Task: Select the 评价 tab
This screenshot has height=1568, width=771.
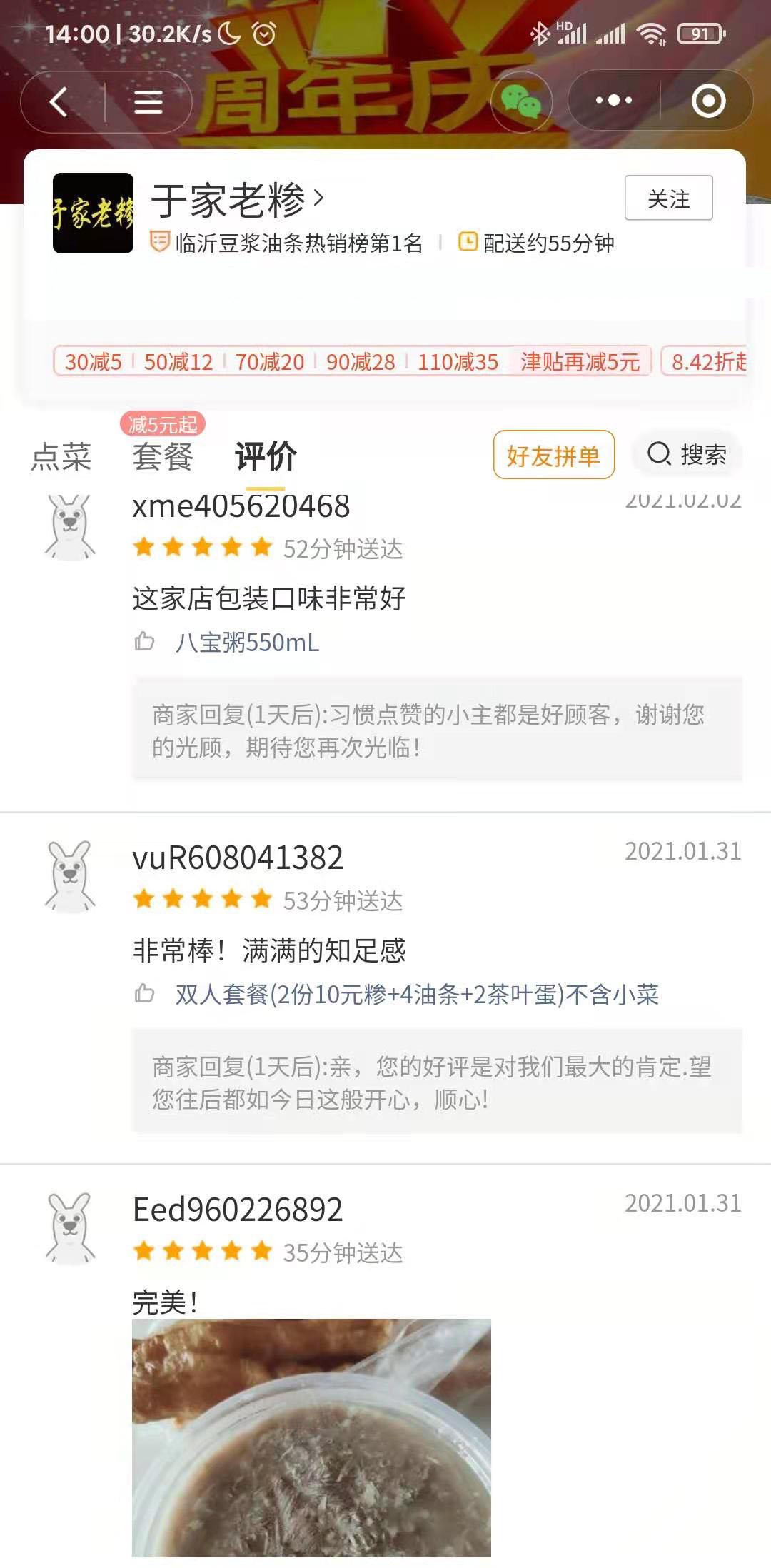Action: click(x=266, y=456)
